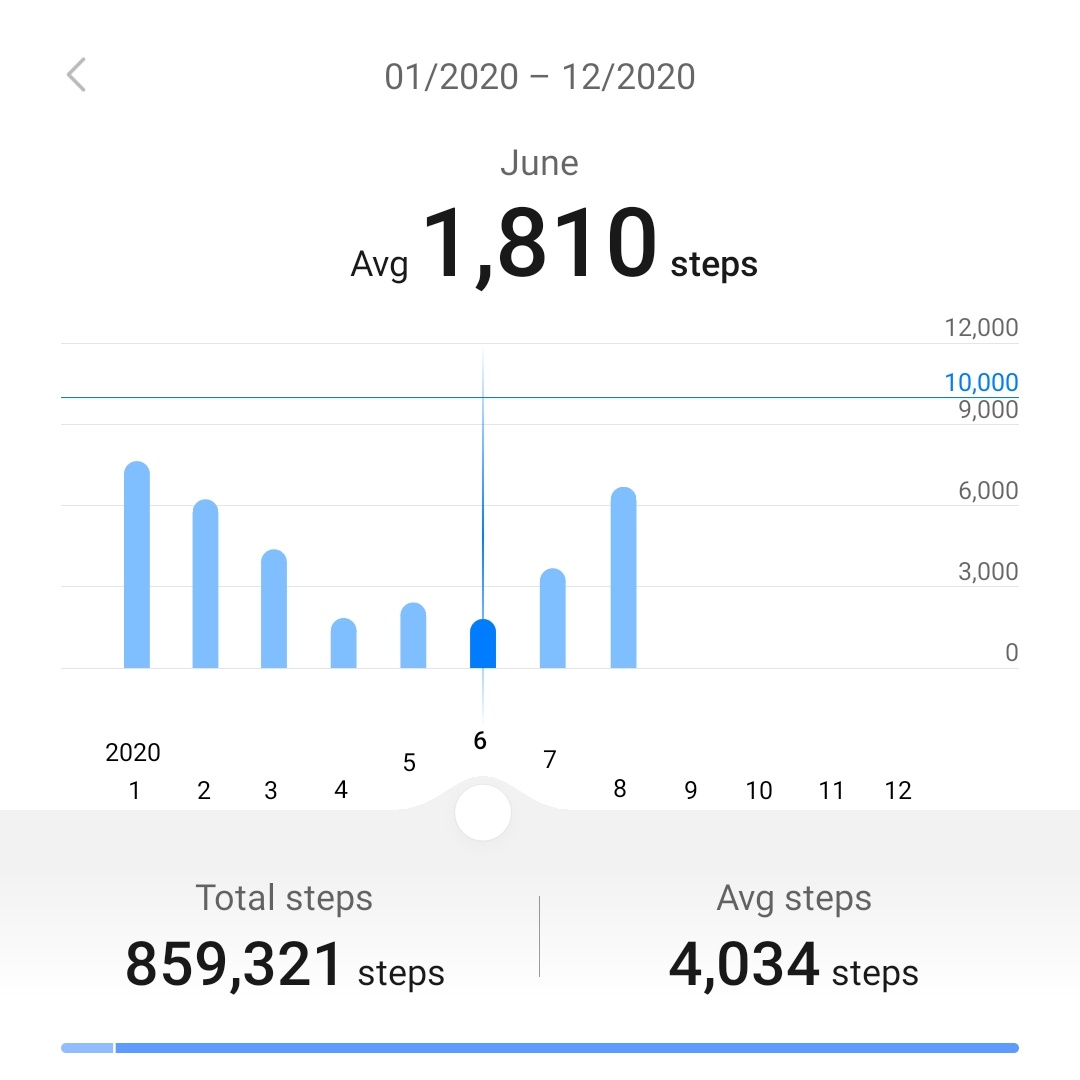Image resolution: width=1080 pixels, height=1080 pixels.
Task: Tap month 12 on the axis
Action: [898, 791]
